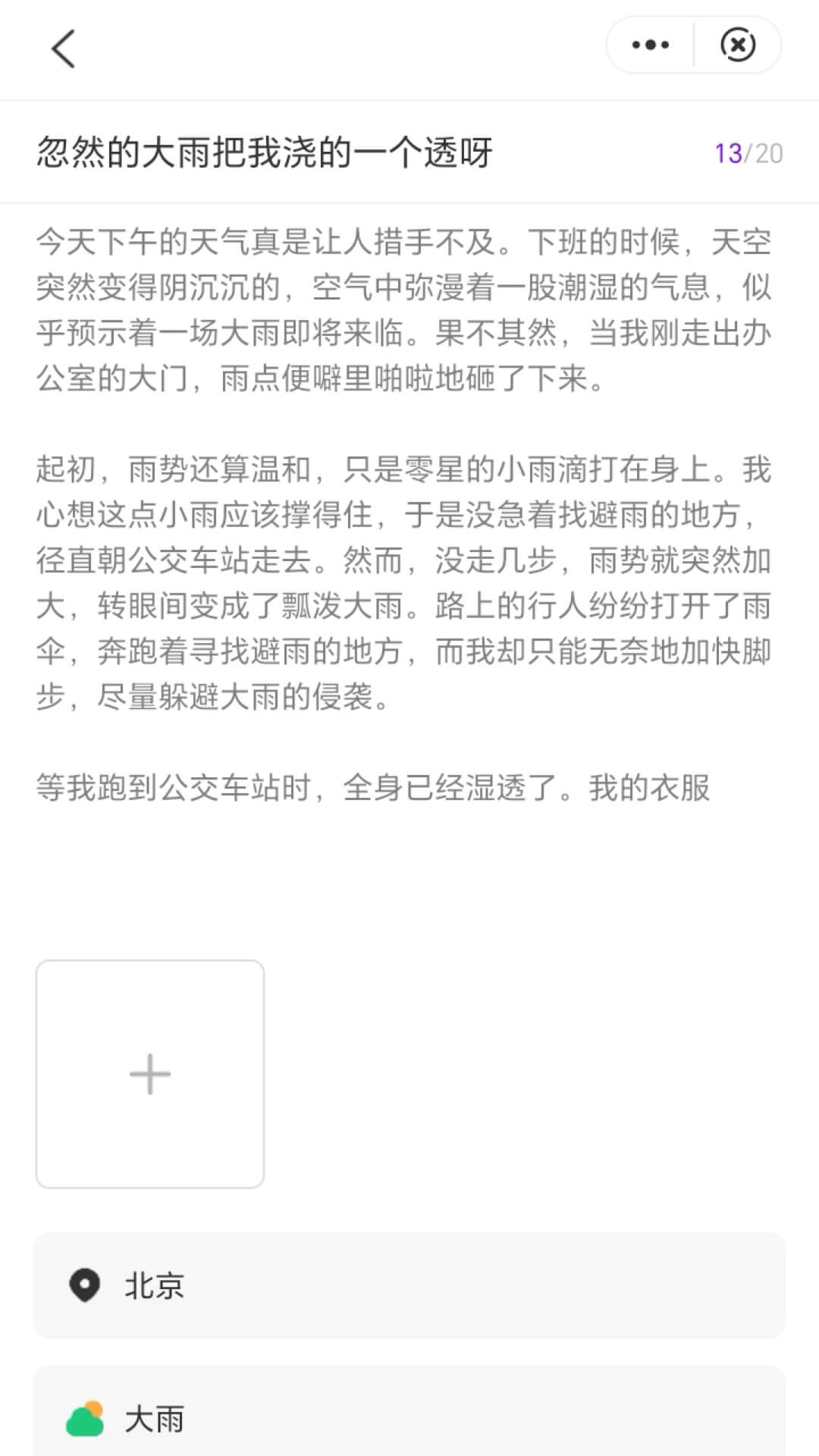Viewport: 819px width, 1456px height.
Task: Edit the diary title field
Action: click(372, 153)
